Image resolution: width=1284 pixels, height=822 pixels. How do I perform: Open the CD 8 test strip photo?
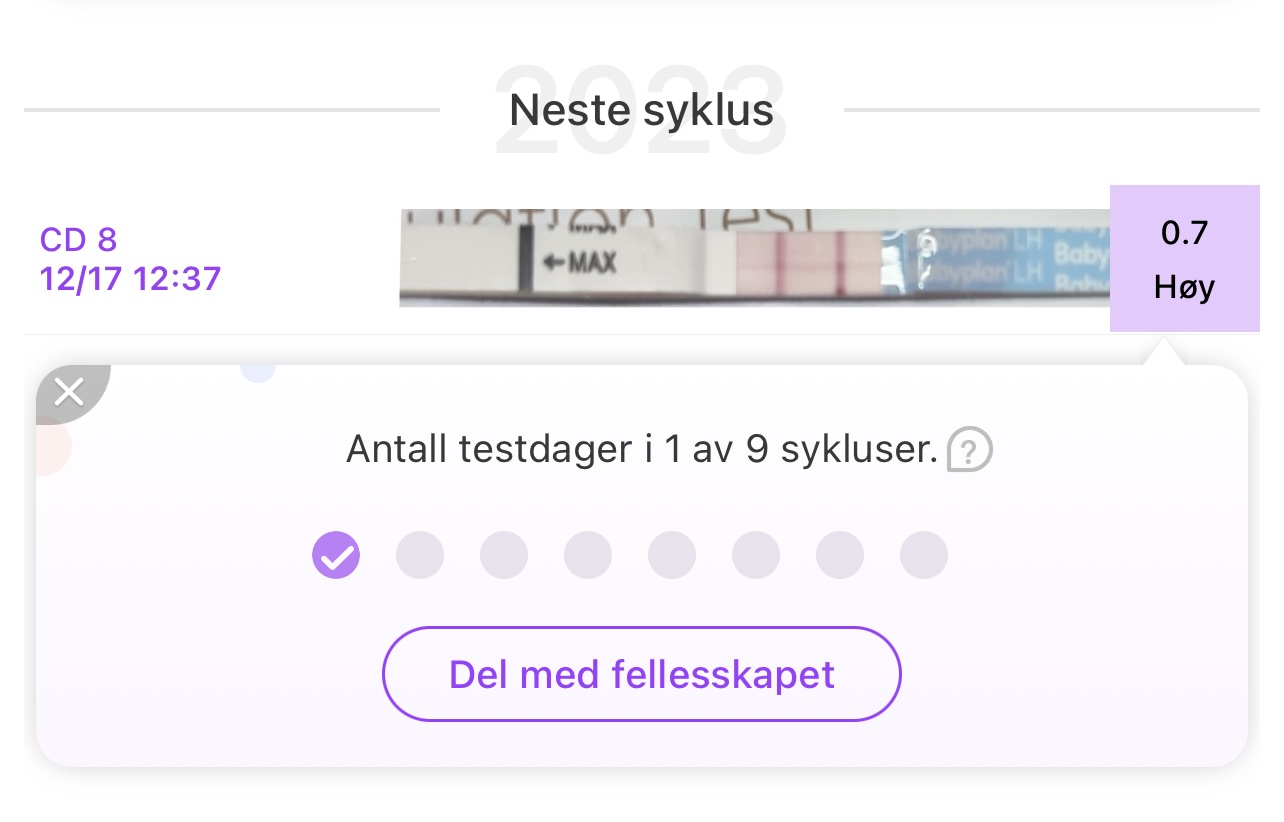pos(753,258)
